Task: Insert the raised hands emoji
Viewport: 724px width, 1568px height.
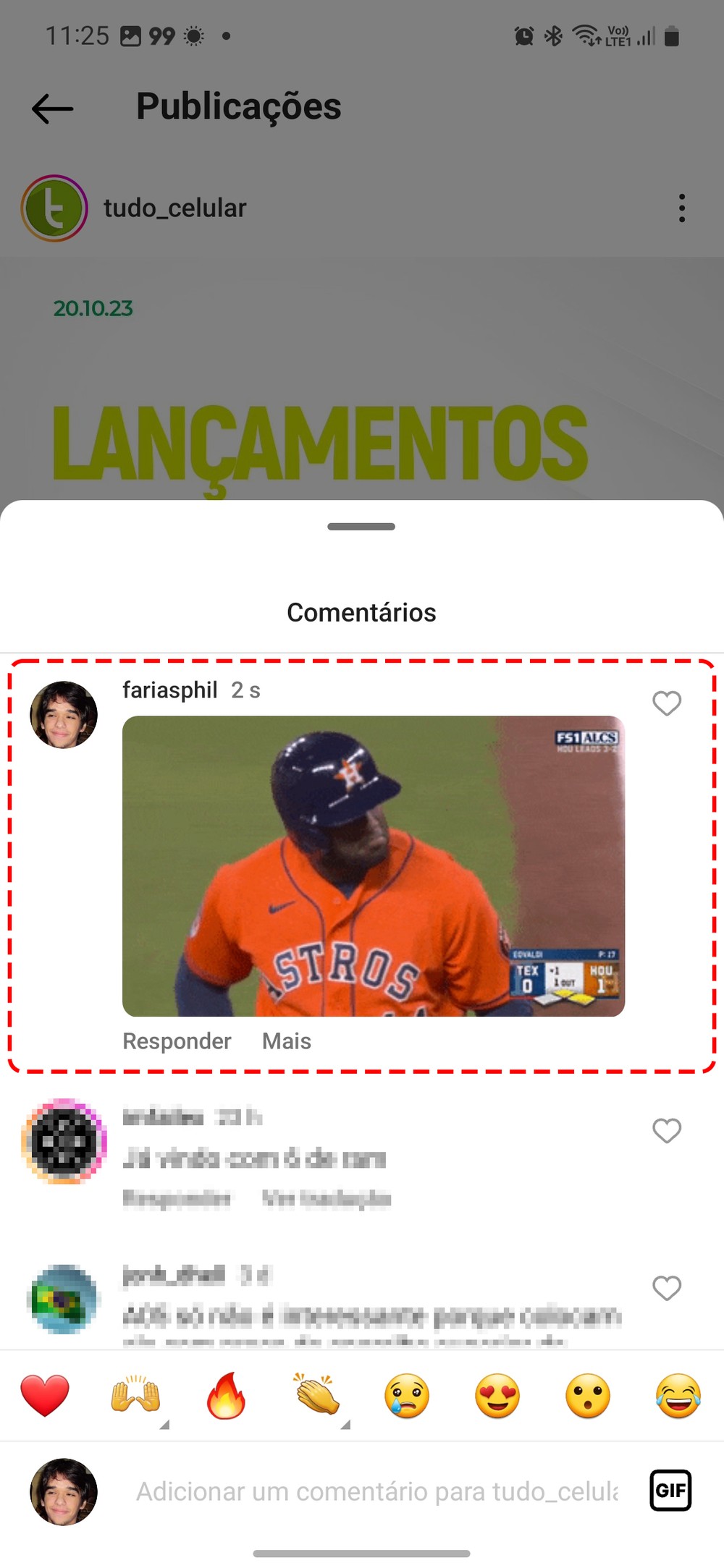Action: (135, 1395)
